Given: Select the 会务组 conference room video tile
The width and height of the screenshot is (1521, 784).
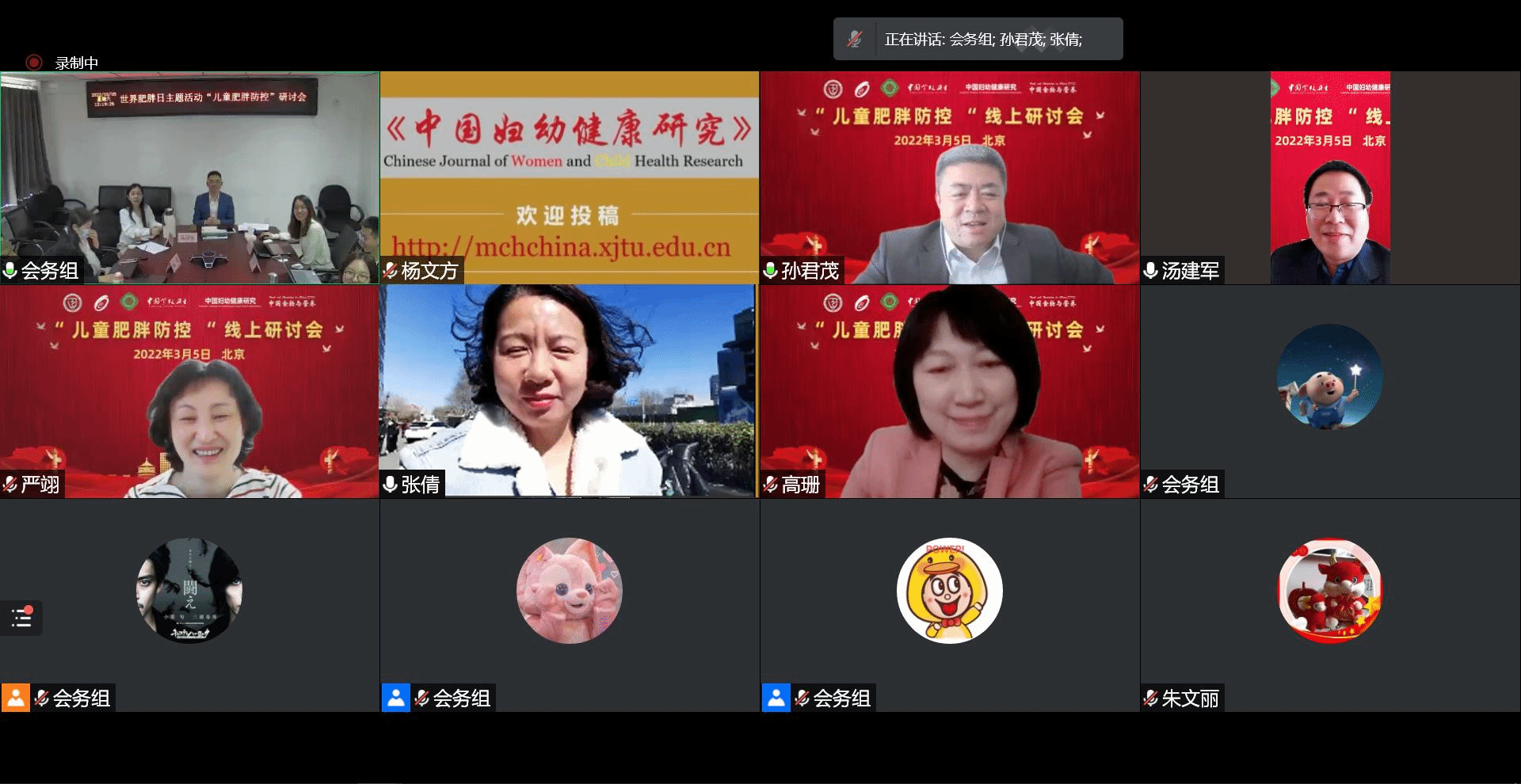Looking at the screenshot, I should 189,177.
